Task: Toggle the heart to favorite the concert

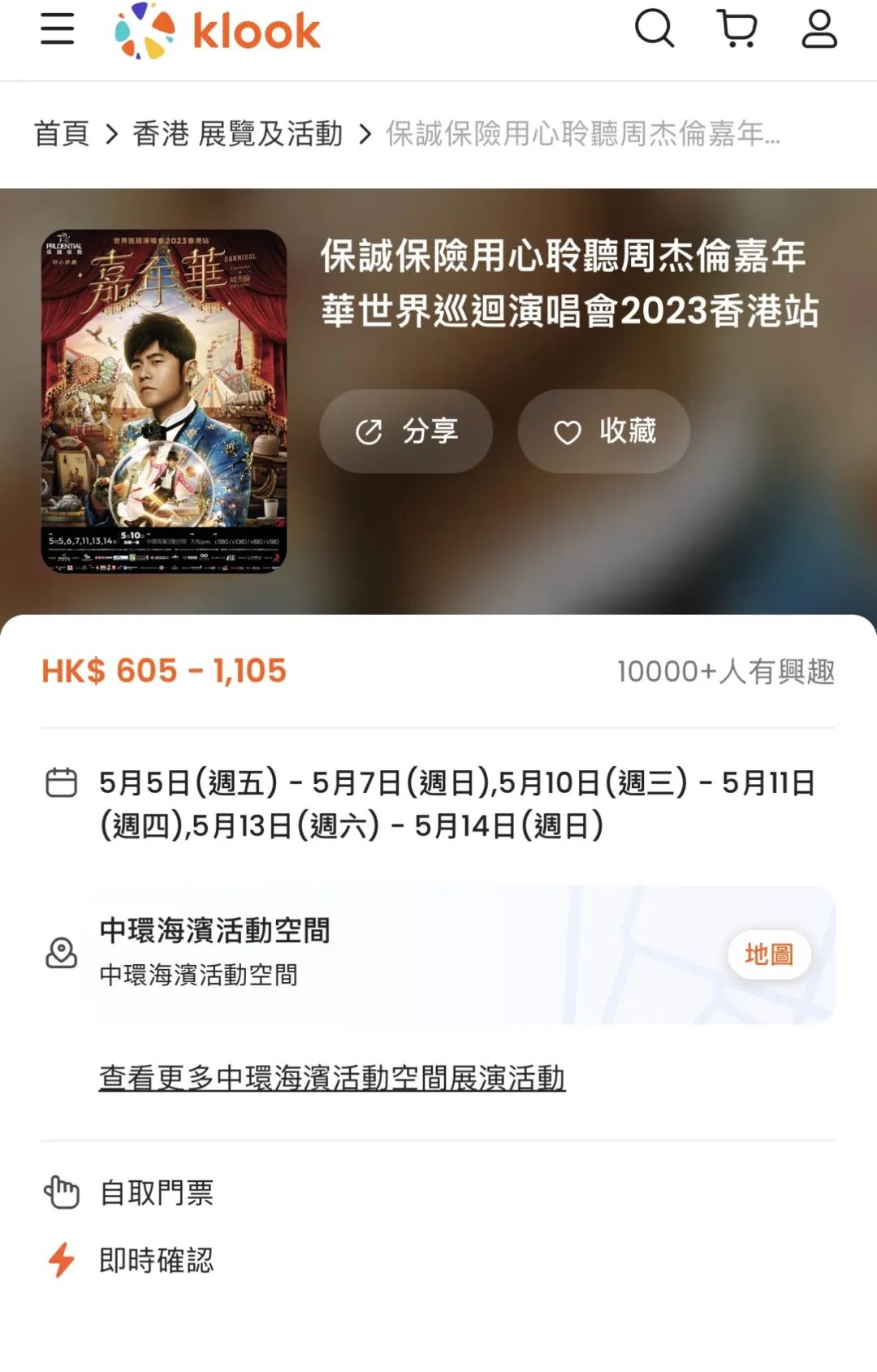Action: pos(568,431)
